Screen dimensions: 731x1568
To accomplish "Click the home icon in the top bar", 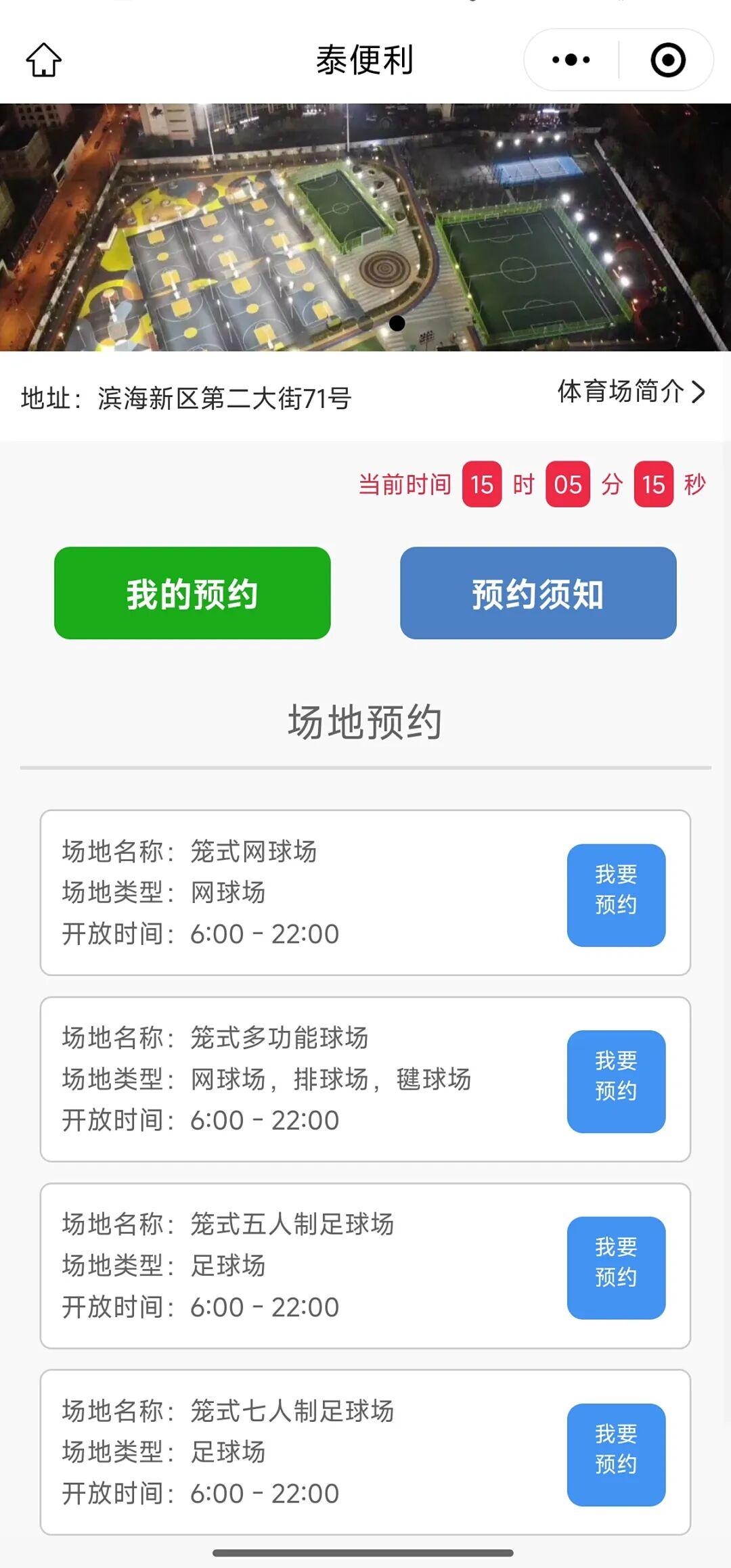I will click(x=43, y=60).
